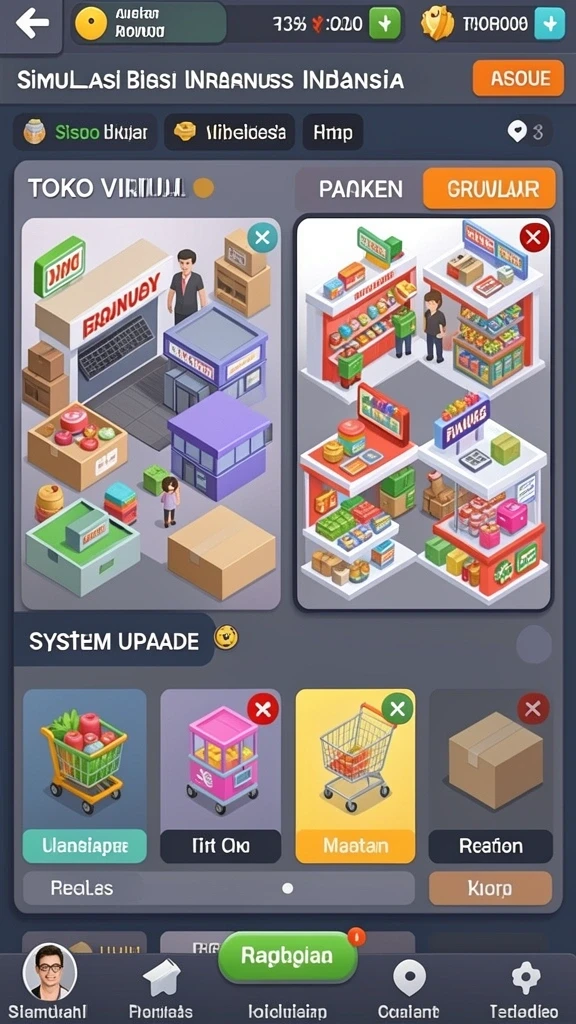This screenshot has height=1024, width=576.
Task: Open the Tedadleo settings gear tab
Action: tap(524, 990)
